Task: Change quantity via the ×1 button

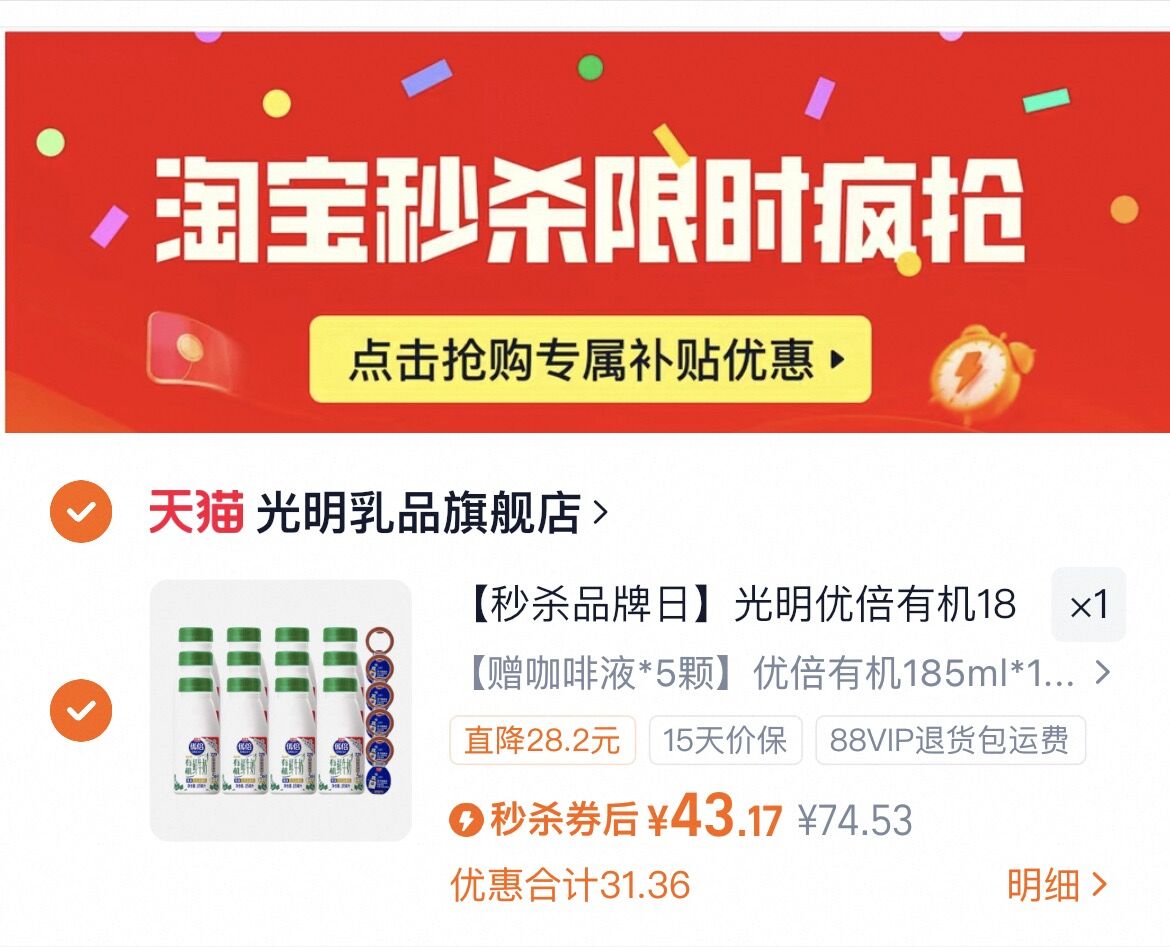Action: [x=1088, y=605]
